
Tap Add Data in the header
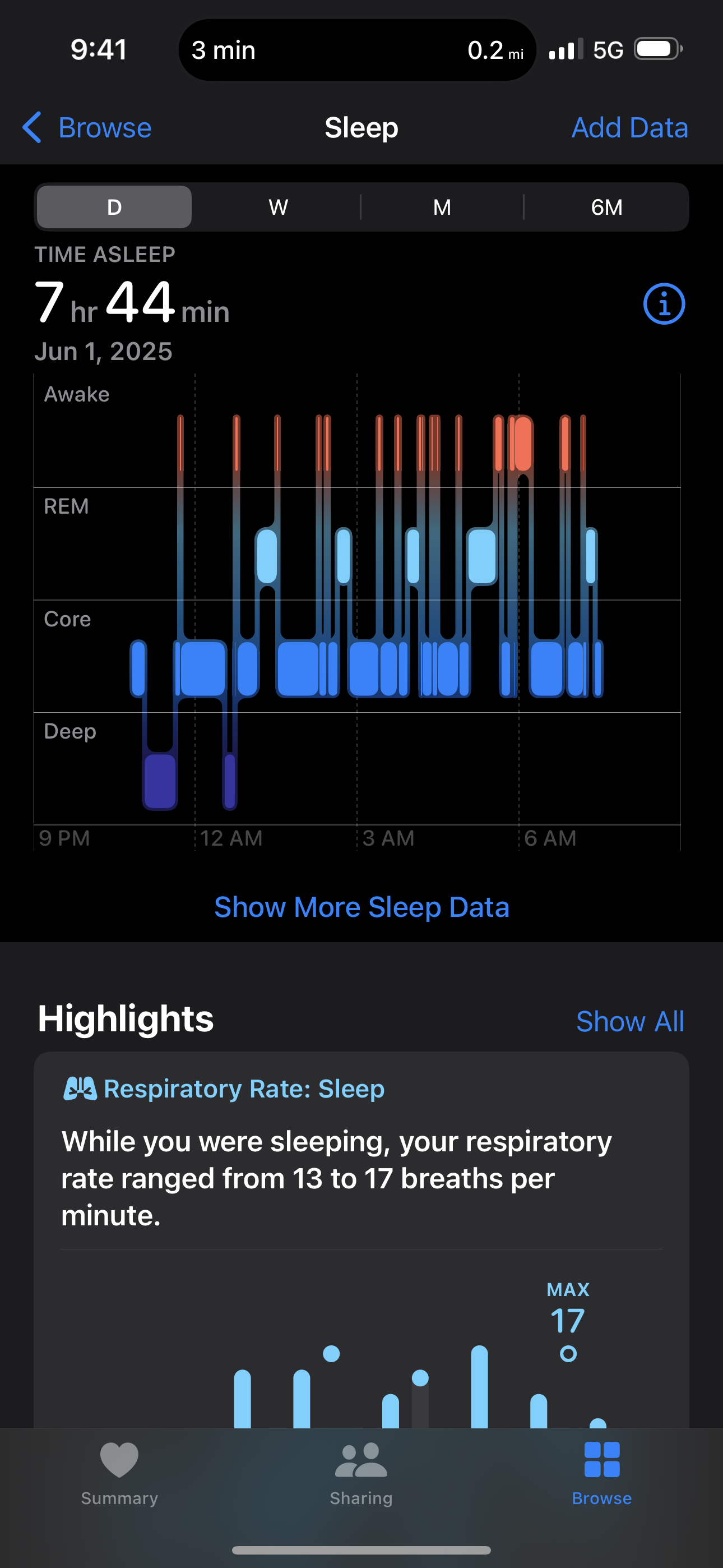(629, 128)
